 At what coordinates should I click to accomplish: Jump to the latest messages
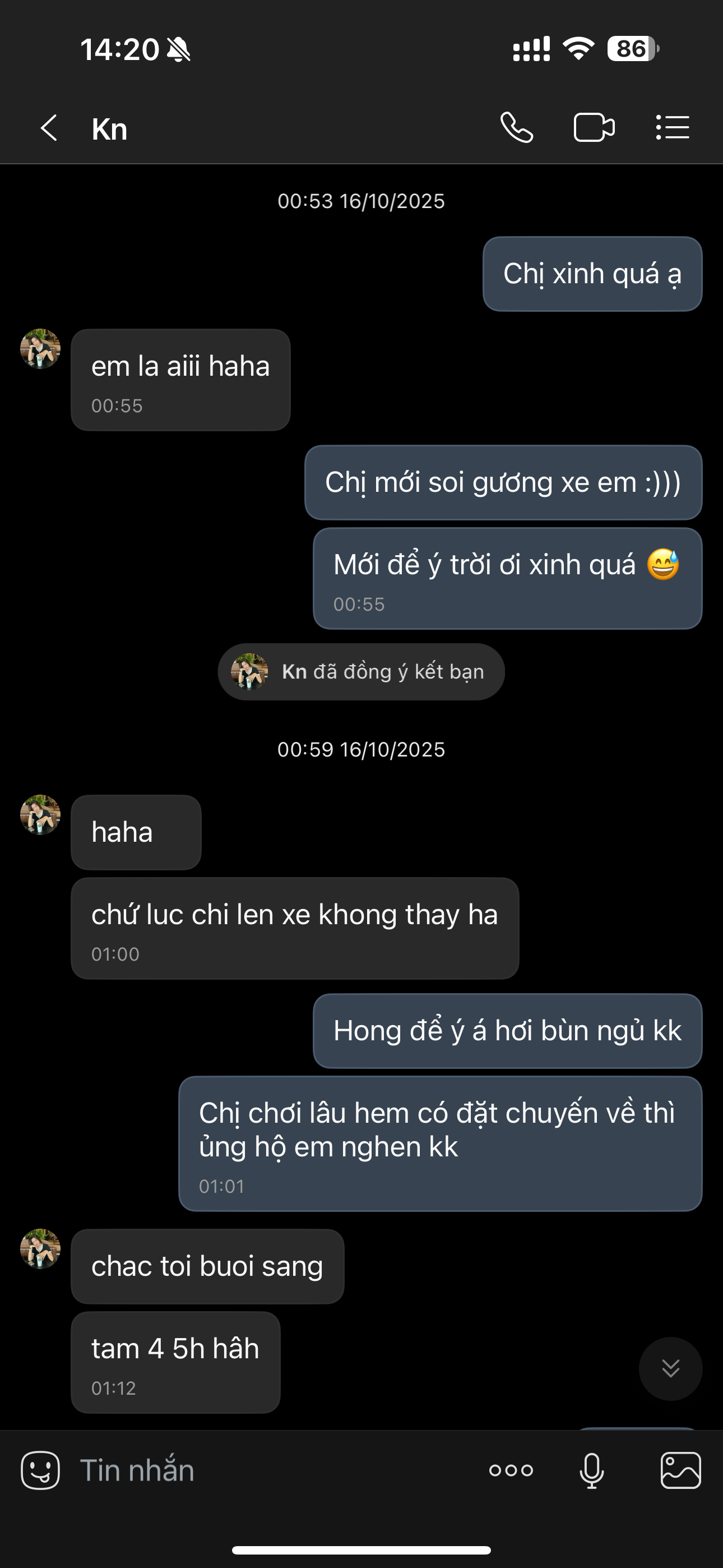670,1368
